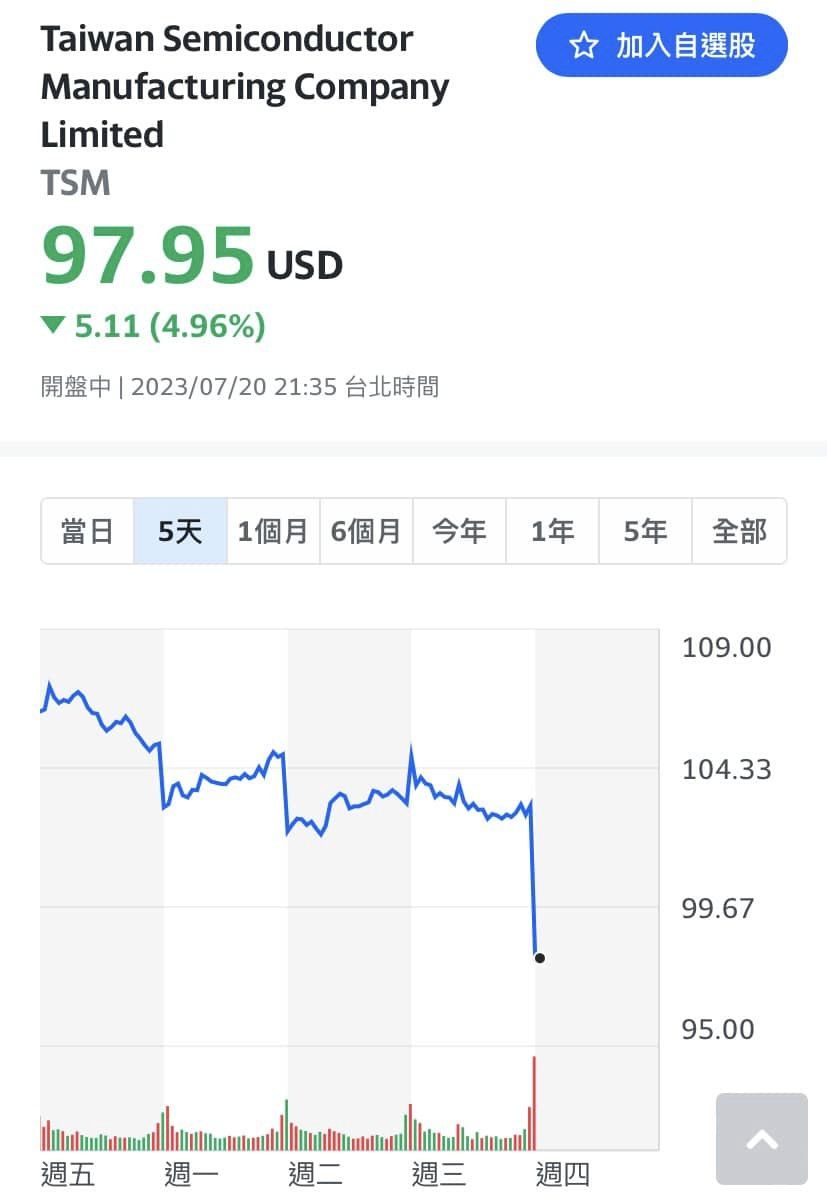Tap the scroll-to-top arrow button
Viewport: 827px width, 1198px height.
pos(761,1139)
